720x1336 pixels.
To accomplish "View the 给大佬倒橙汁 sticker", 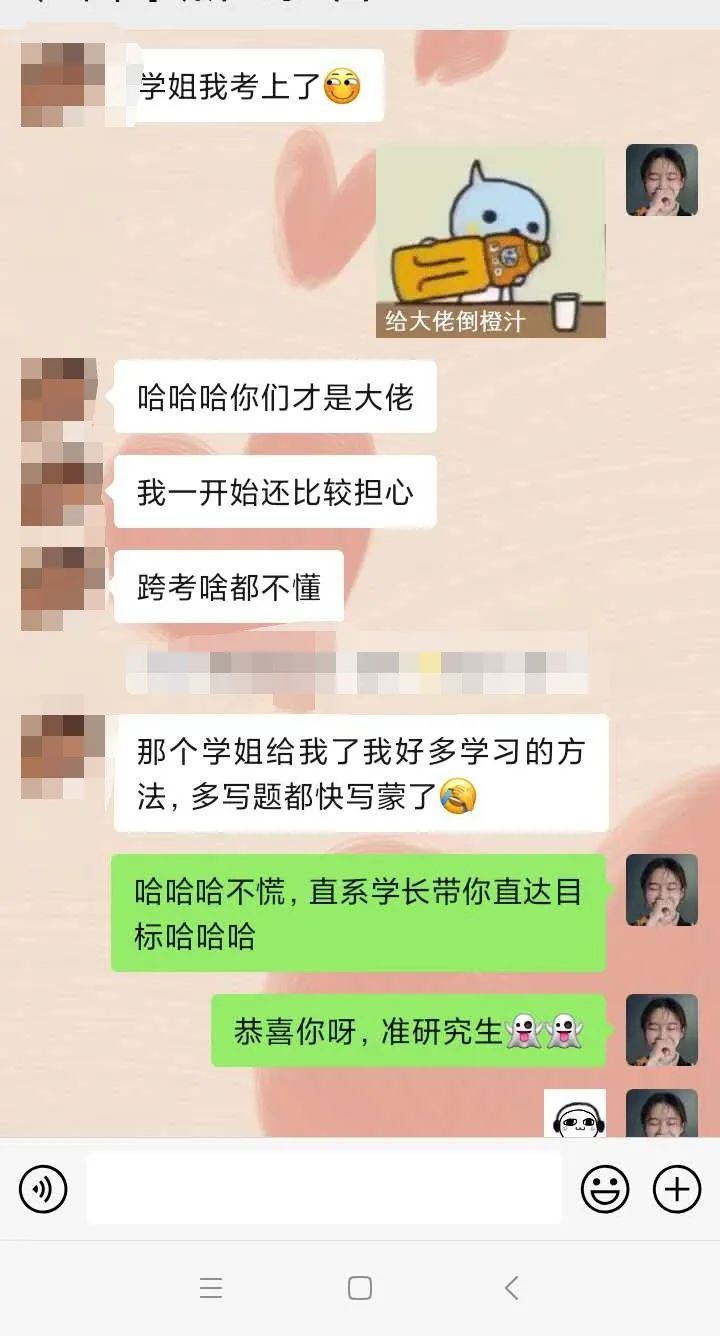I will [490, 242].
